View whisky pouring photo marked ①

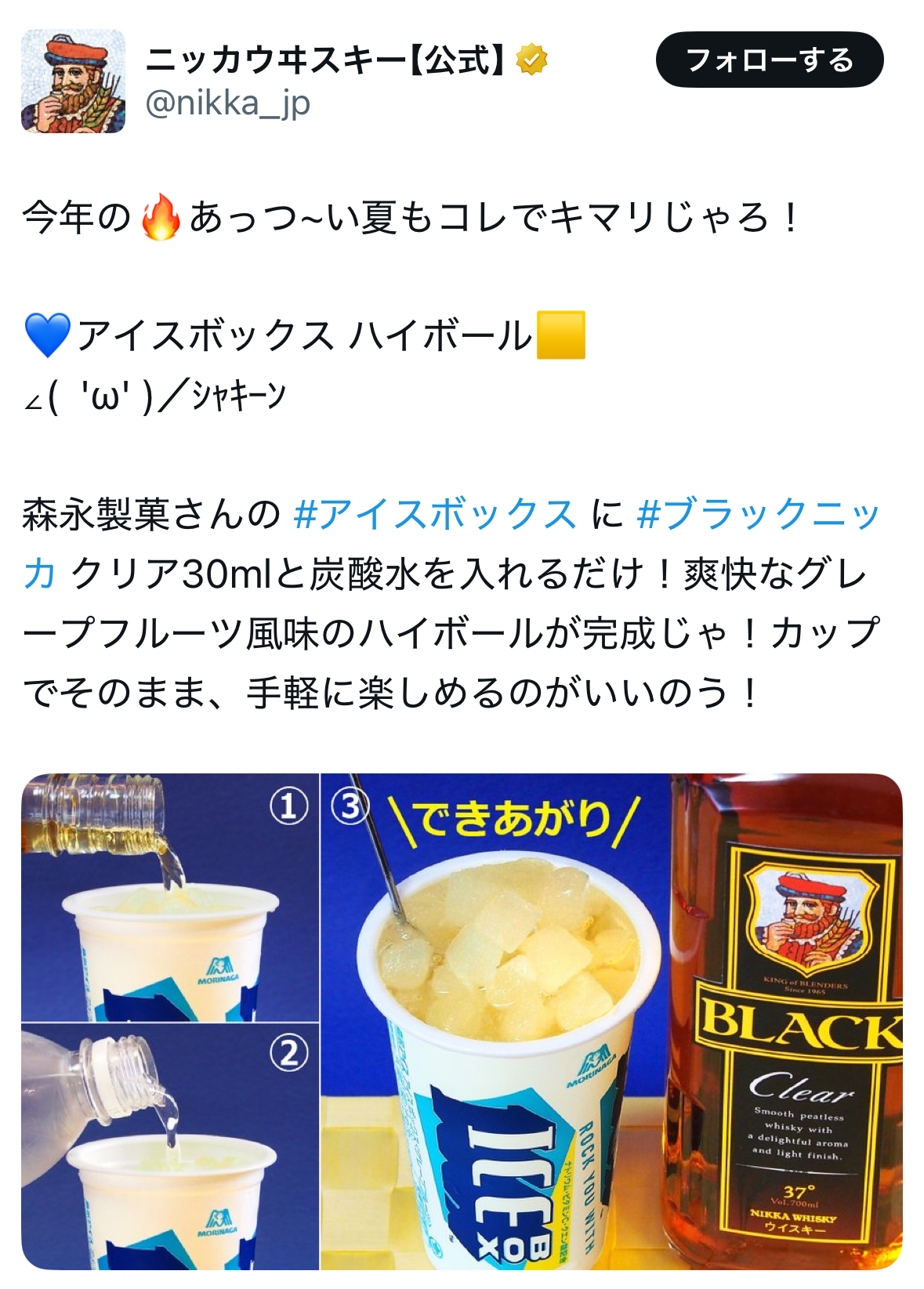[x=170, y=896]
